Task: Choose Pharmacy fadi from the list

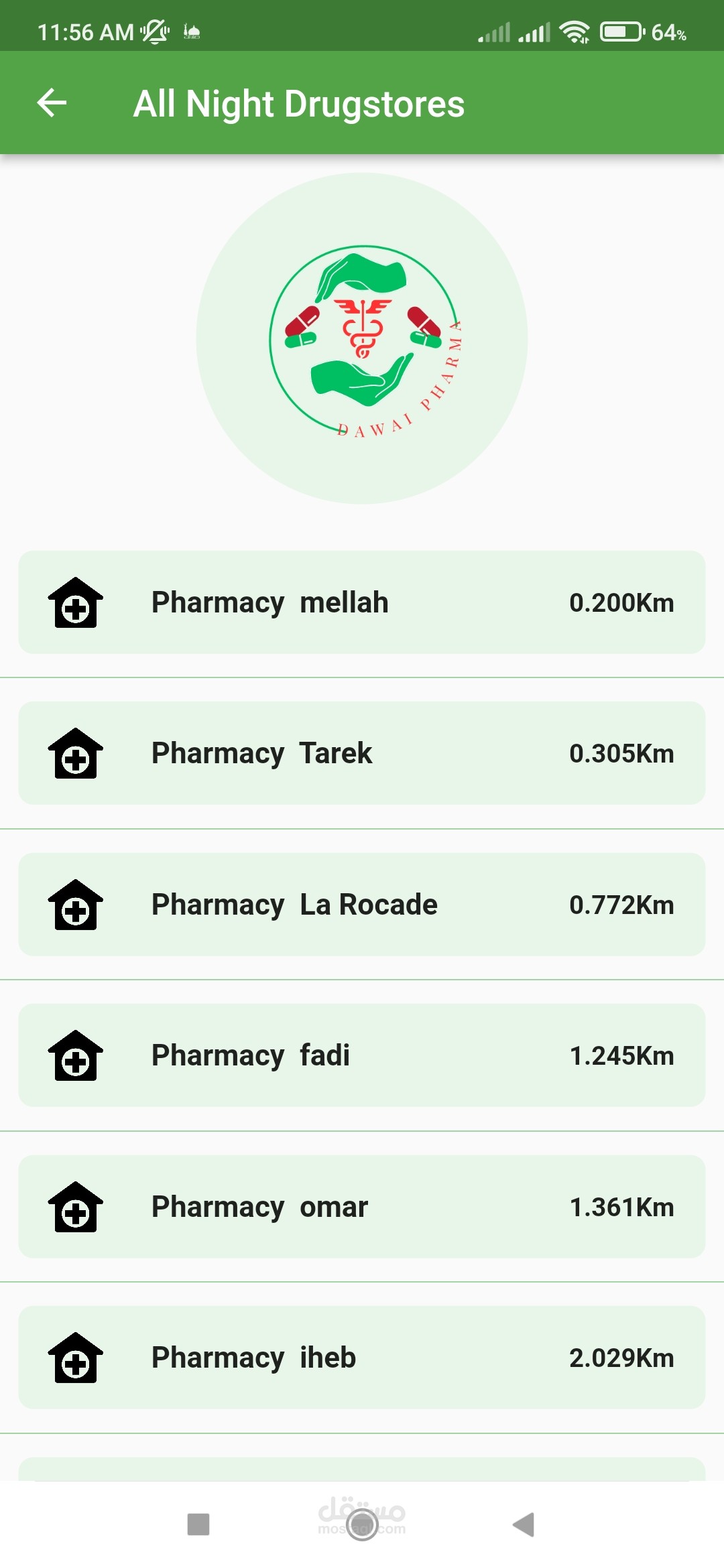Action: [362, 1055]
